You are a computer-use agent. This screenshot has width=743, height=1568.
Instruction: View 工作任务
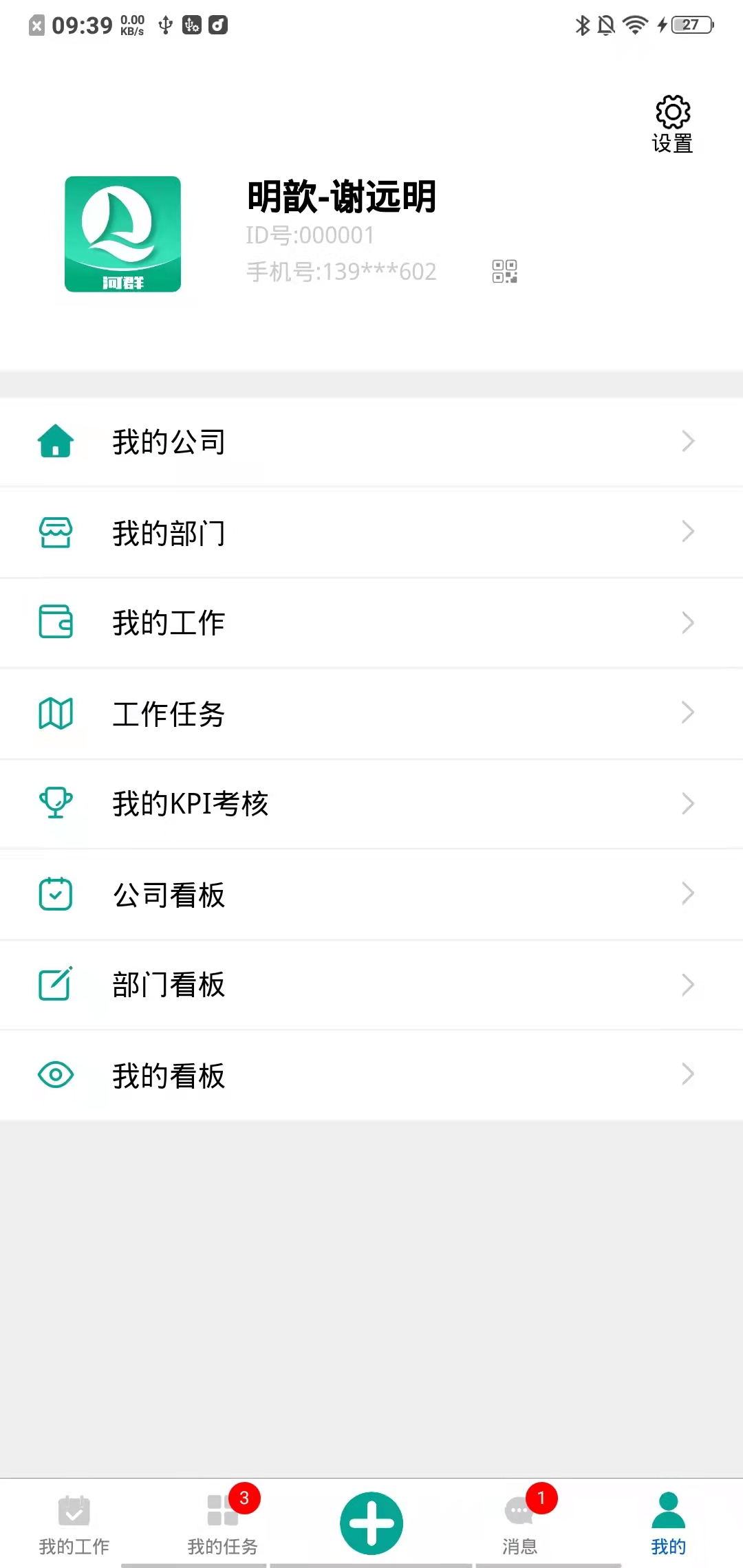click(x=371, y=713)
